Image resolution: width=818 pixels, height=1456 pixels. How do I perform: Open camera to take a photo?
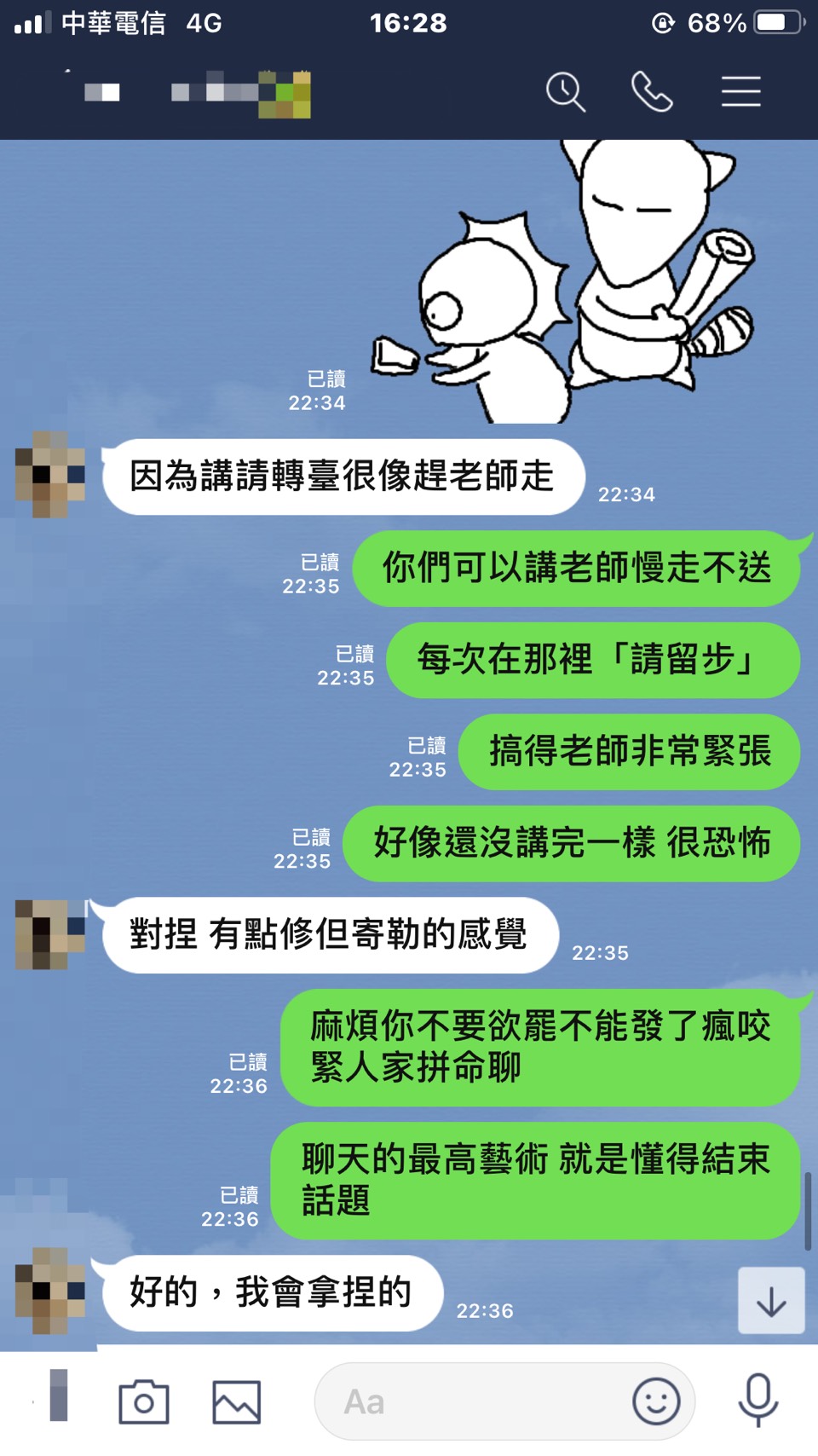[143, 1401]
